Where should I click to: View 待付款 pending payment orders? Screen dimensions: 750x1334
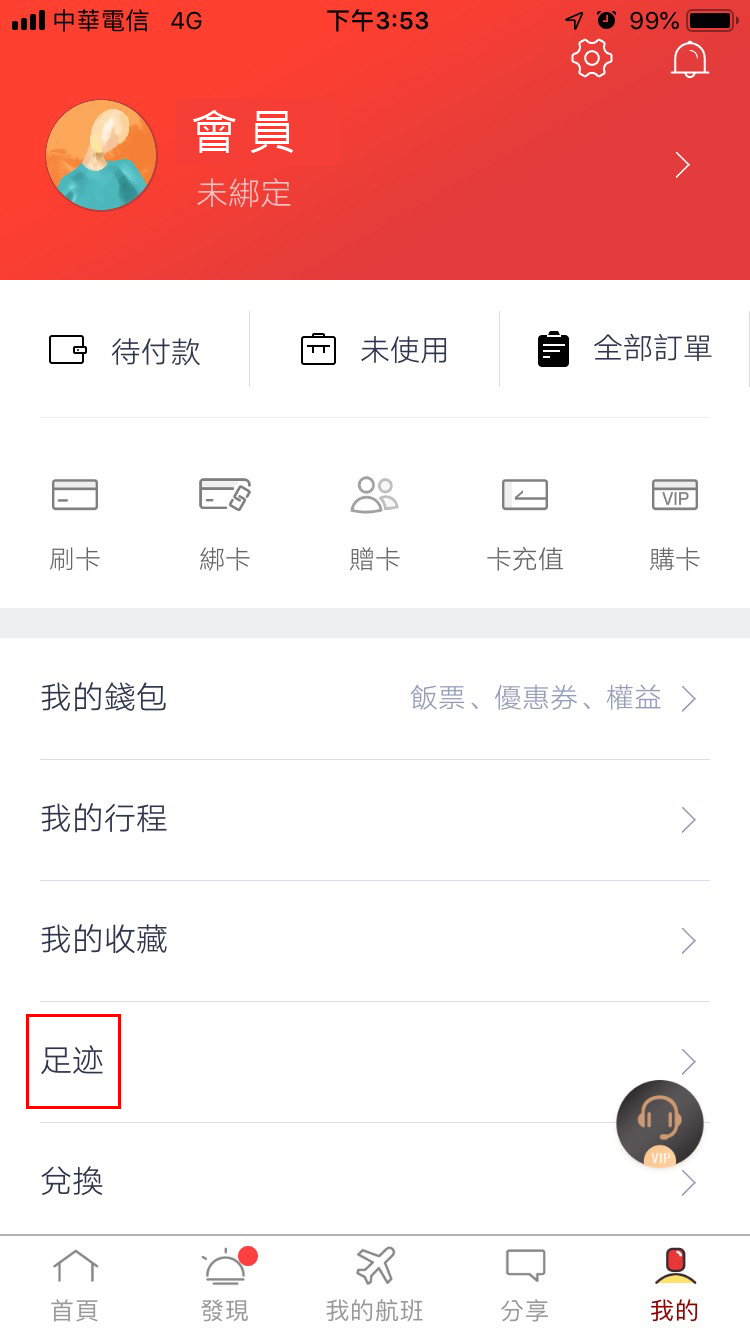[125, 350]
